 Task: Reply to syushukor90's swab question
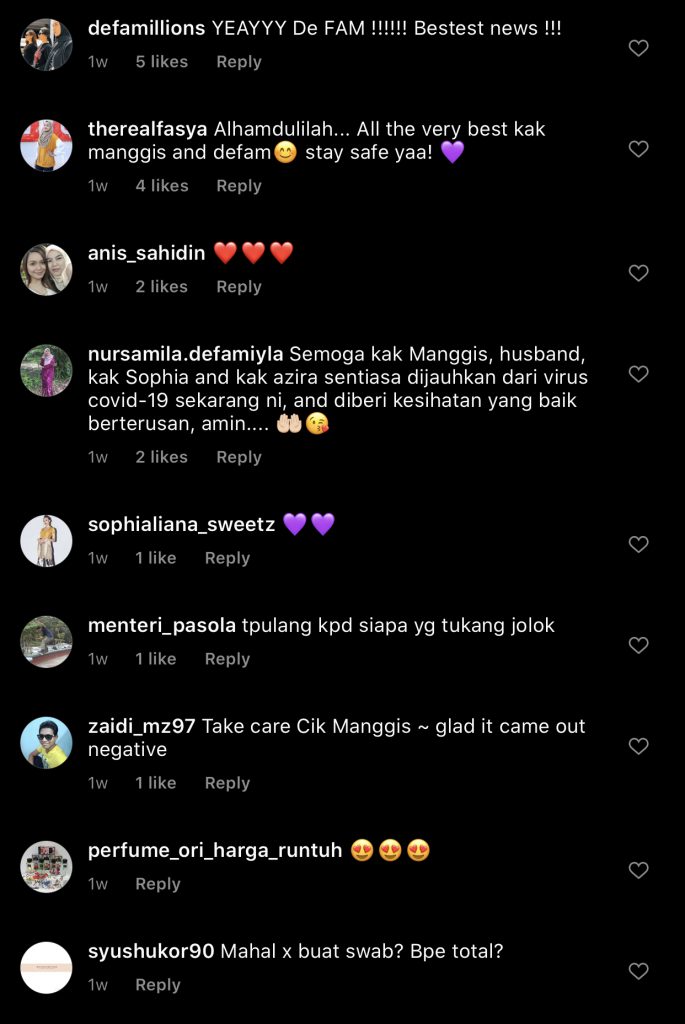[x=158, y=985]
